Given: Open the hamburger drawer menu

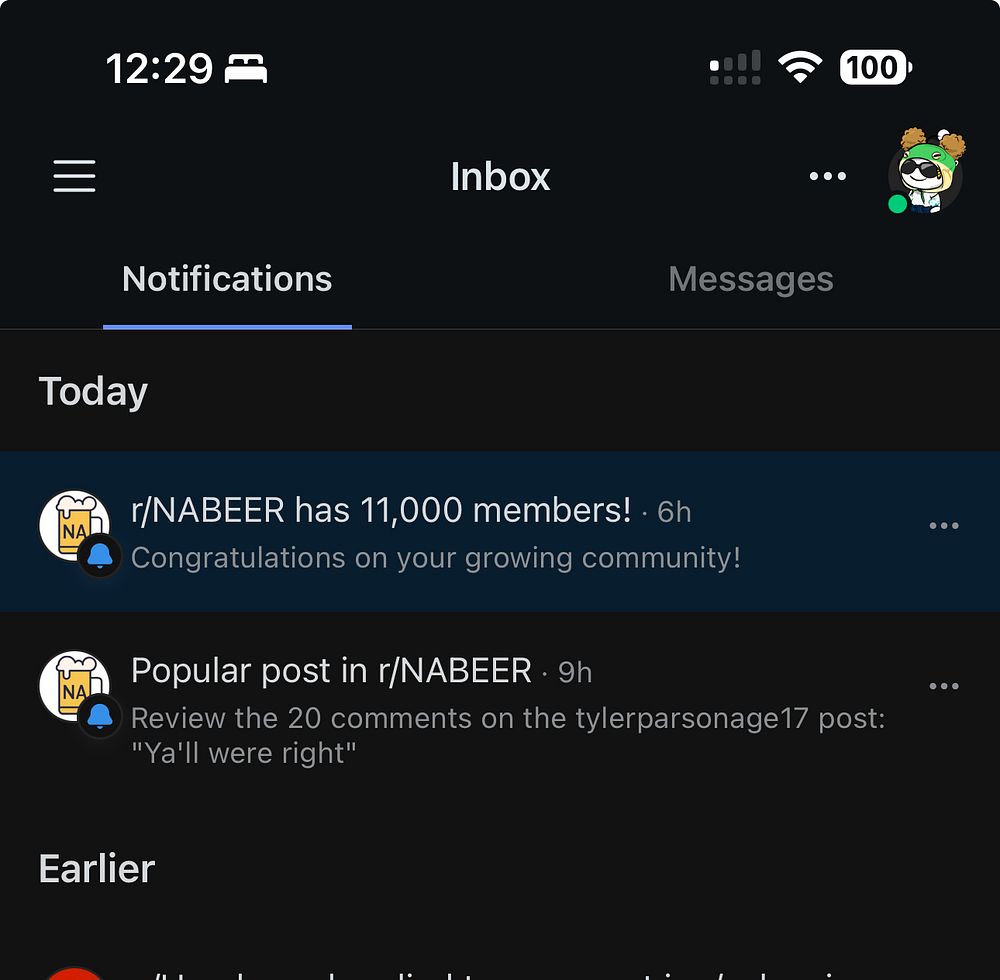Looking at the screenshot, I should pyautogui.click(x=74, y=176).
